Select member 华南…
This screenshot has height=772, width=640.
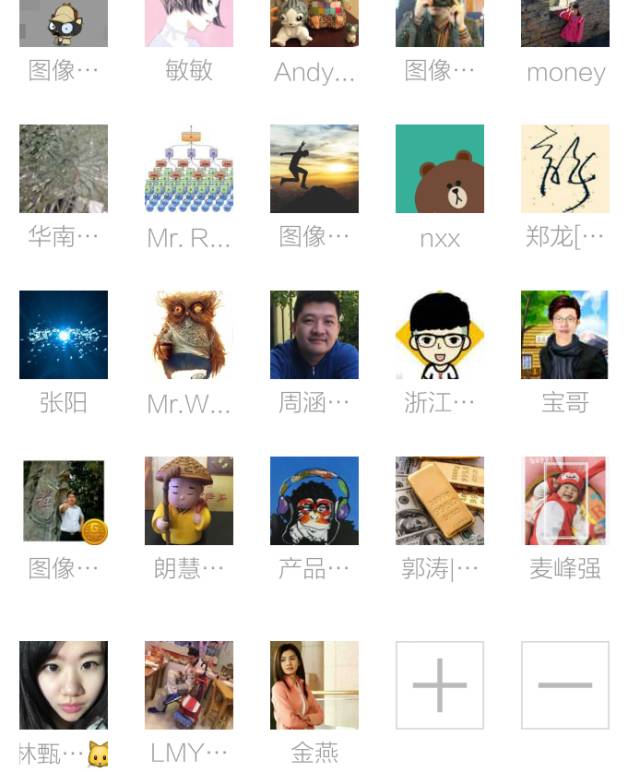(x=63, y=168)
